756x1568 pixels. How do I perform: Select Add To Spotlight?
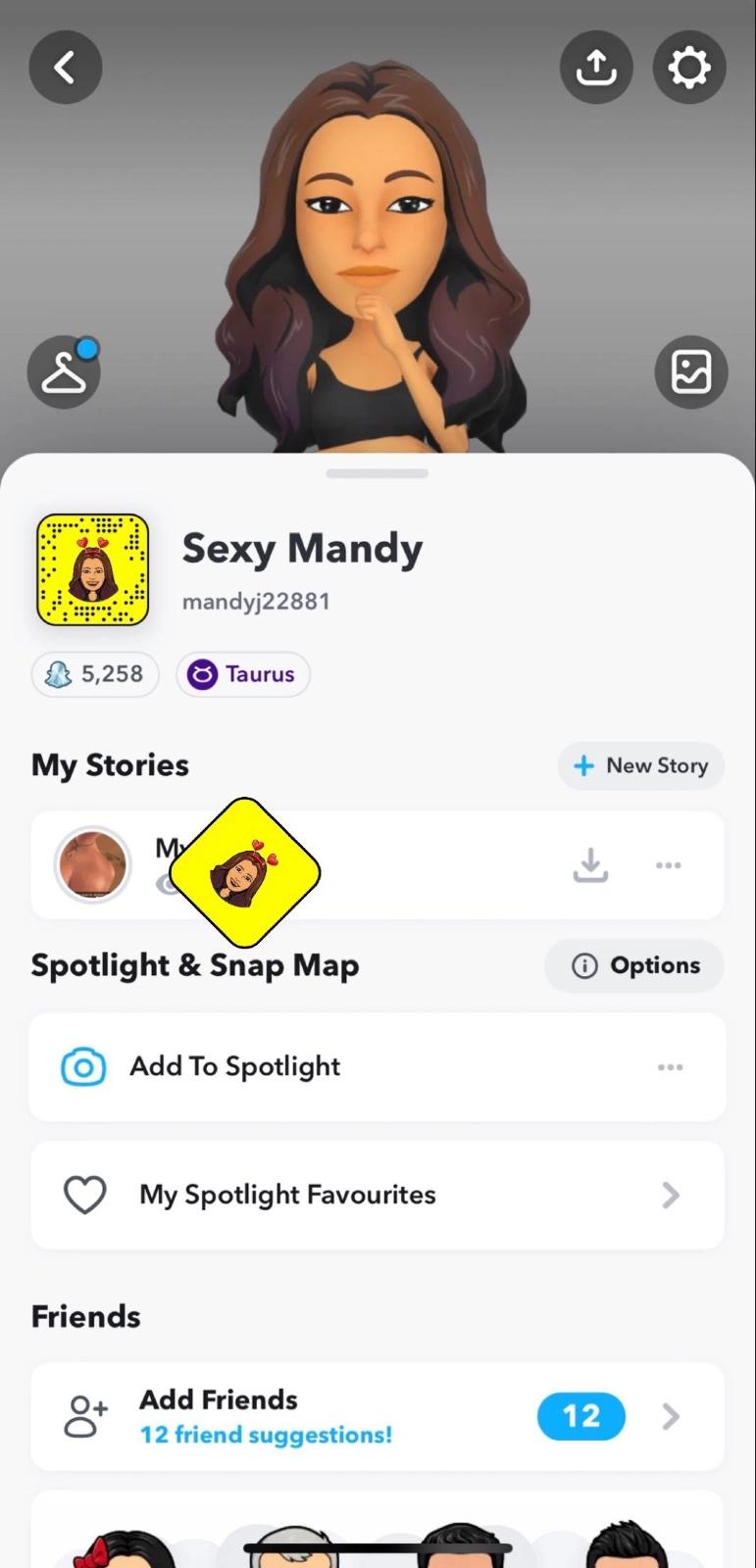(x=235, y=1066)
